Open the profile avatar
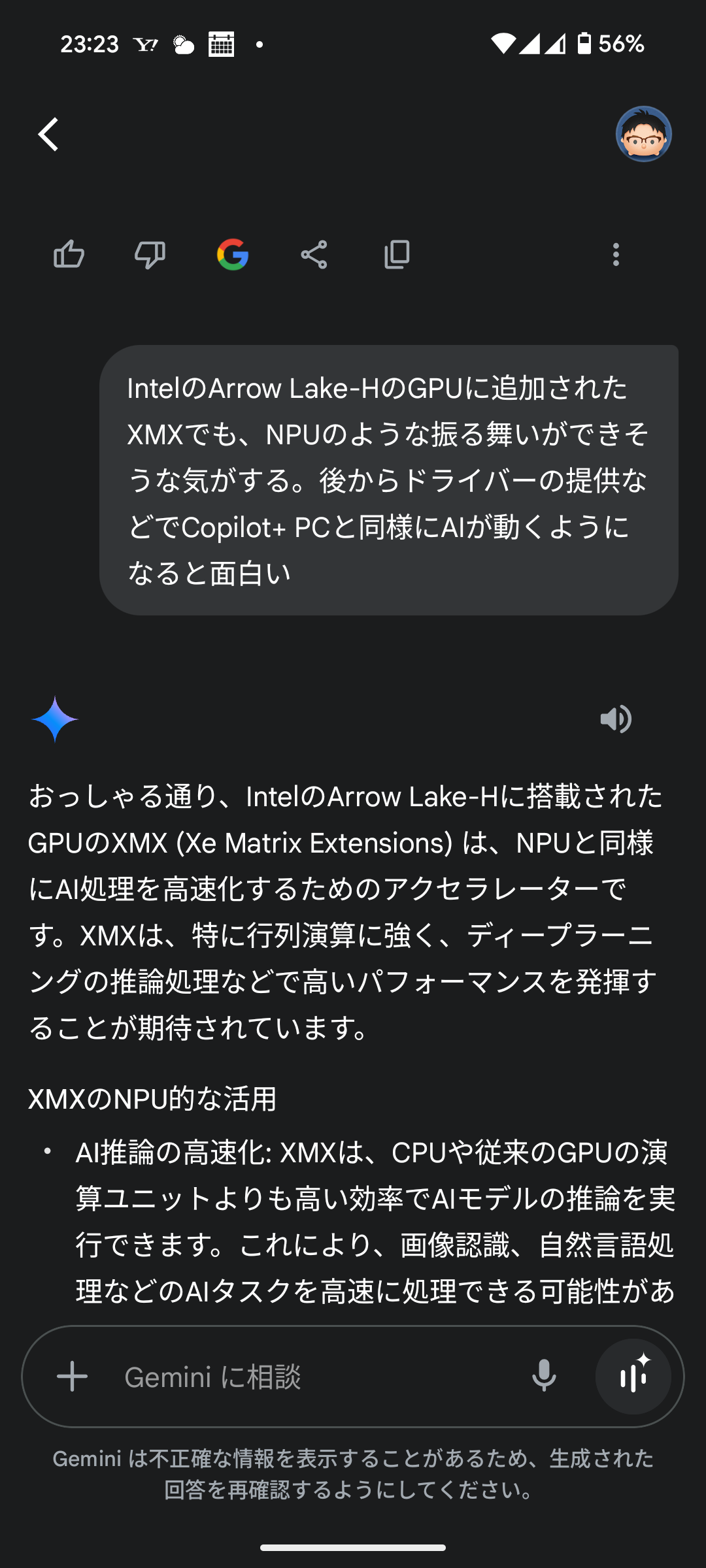Viewport: 706px width, 1568px height. [x=643, y=134]
